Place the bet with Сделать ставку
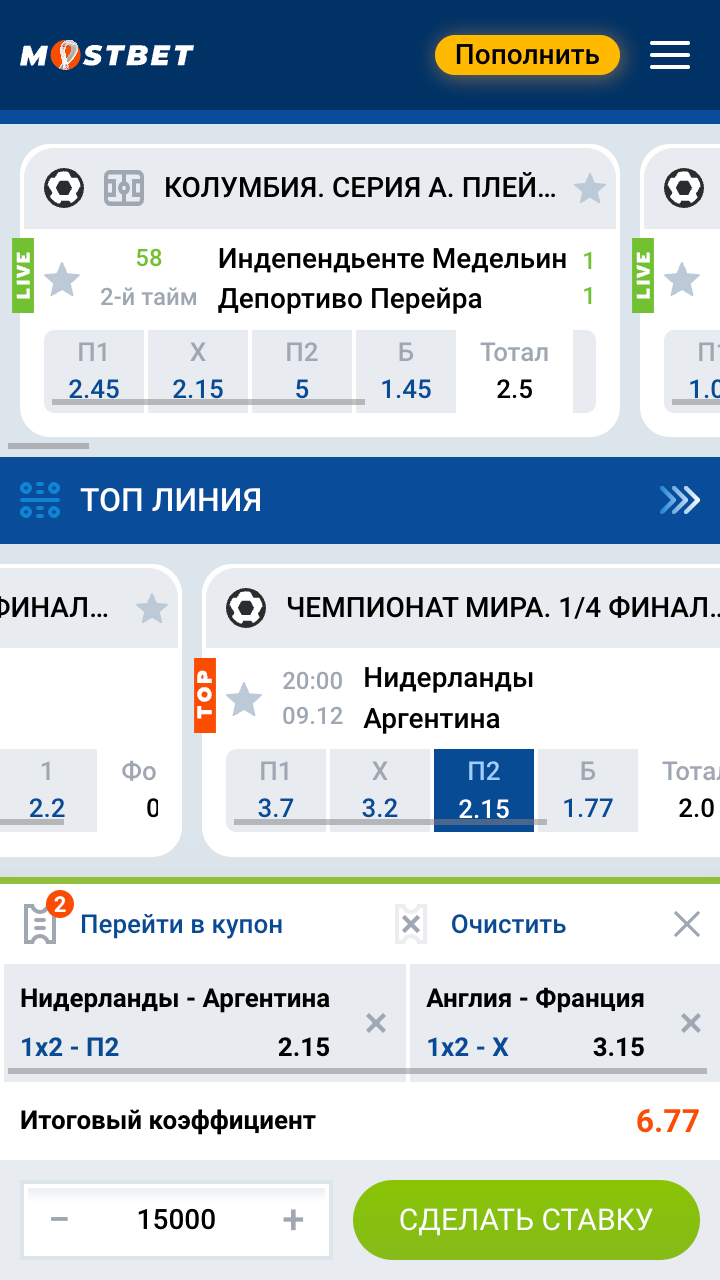 [x=526, y=1220]
